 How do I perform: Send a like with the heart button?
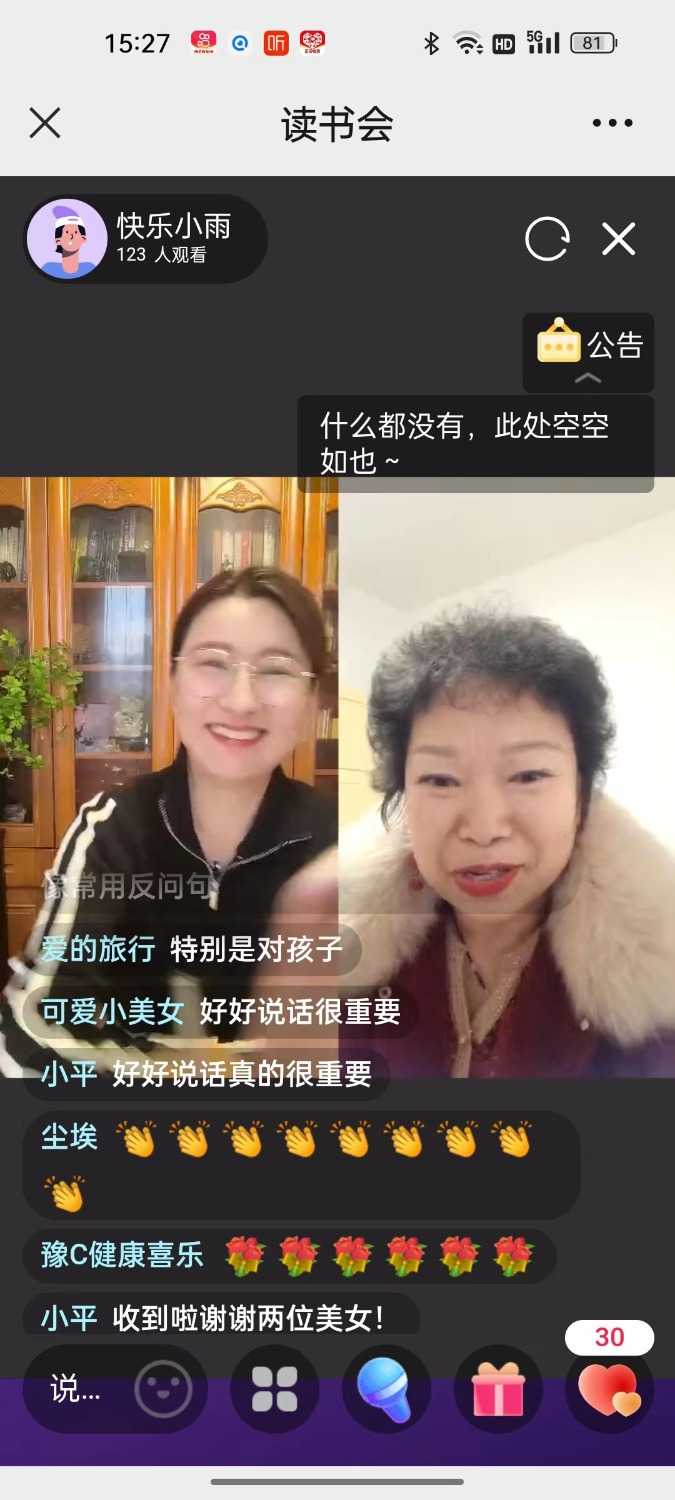pos(609,1389)
